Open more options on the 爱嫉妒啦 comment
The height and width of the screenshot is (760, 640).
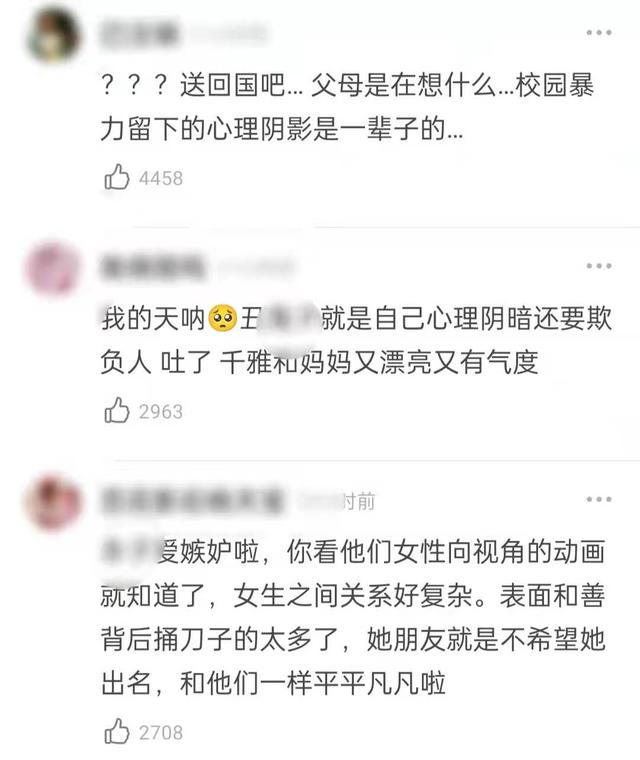(x=598, y=499)
